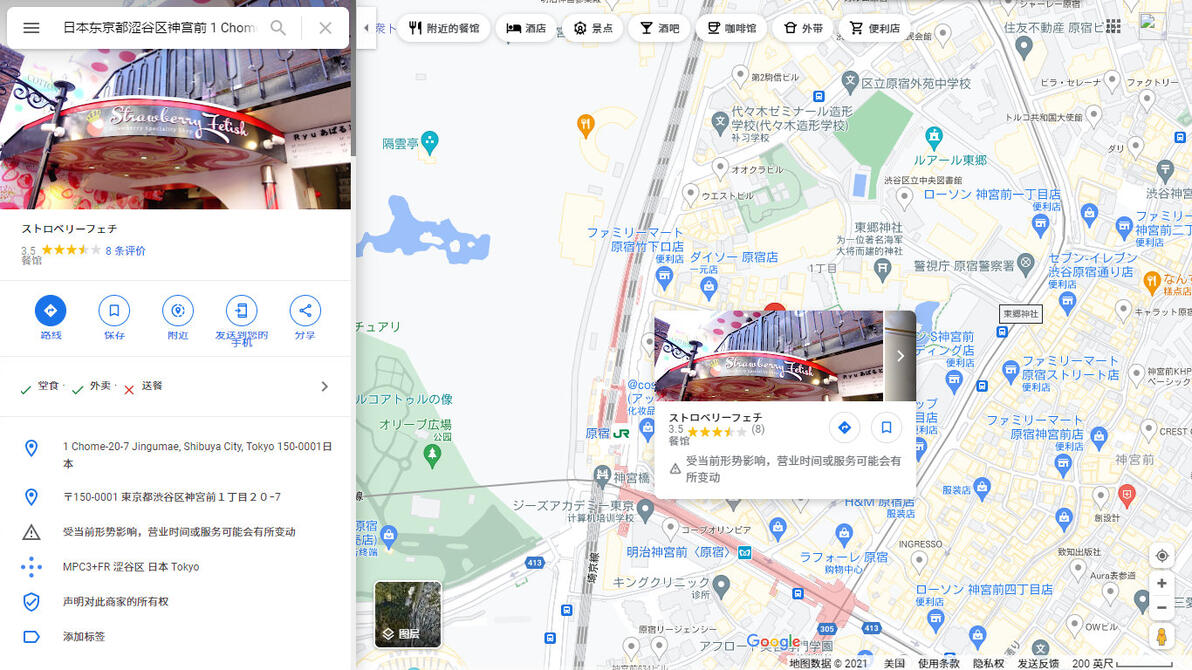Image resolution: width=1192 pixels, height=670 pixels.
Task: Zoom in the map with plus
Action: (x=1162, y=583)
